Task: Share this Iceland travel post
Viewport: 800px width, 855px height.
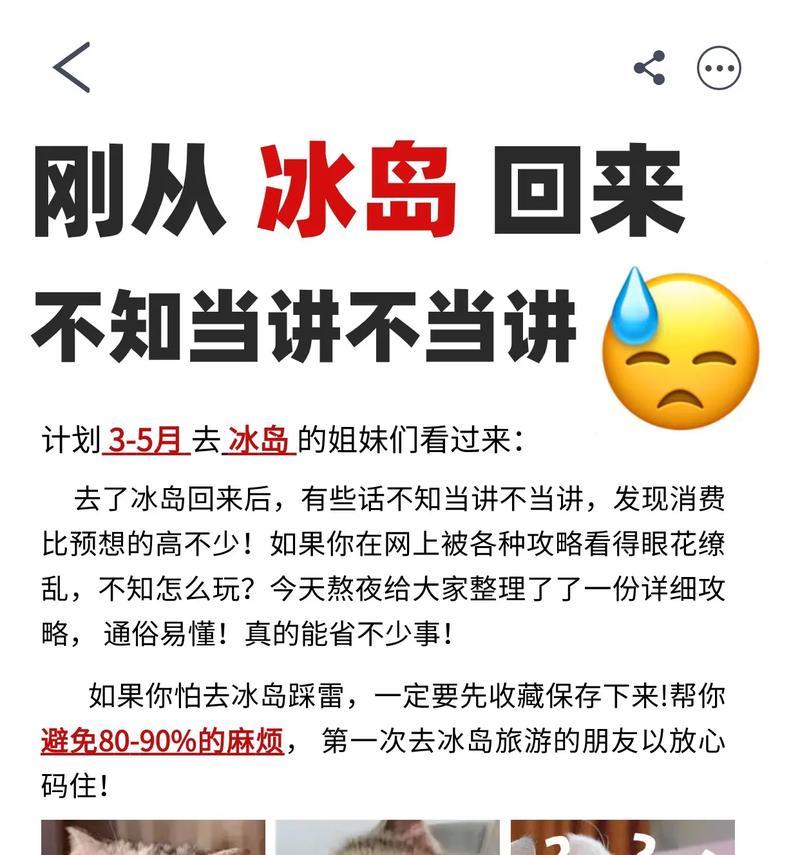Action: point(650,68)
